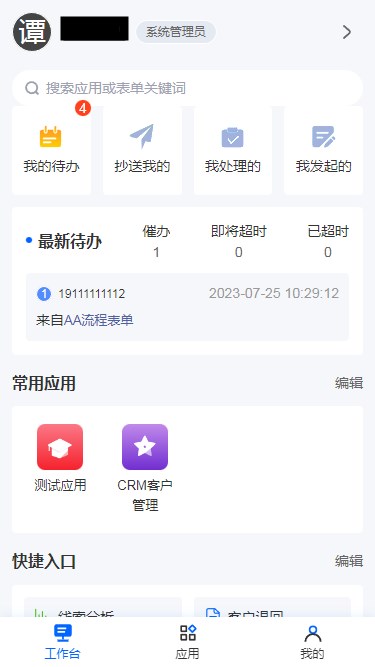
Task: View 即将超时 count filter
Action: [x=239, y=241]
